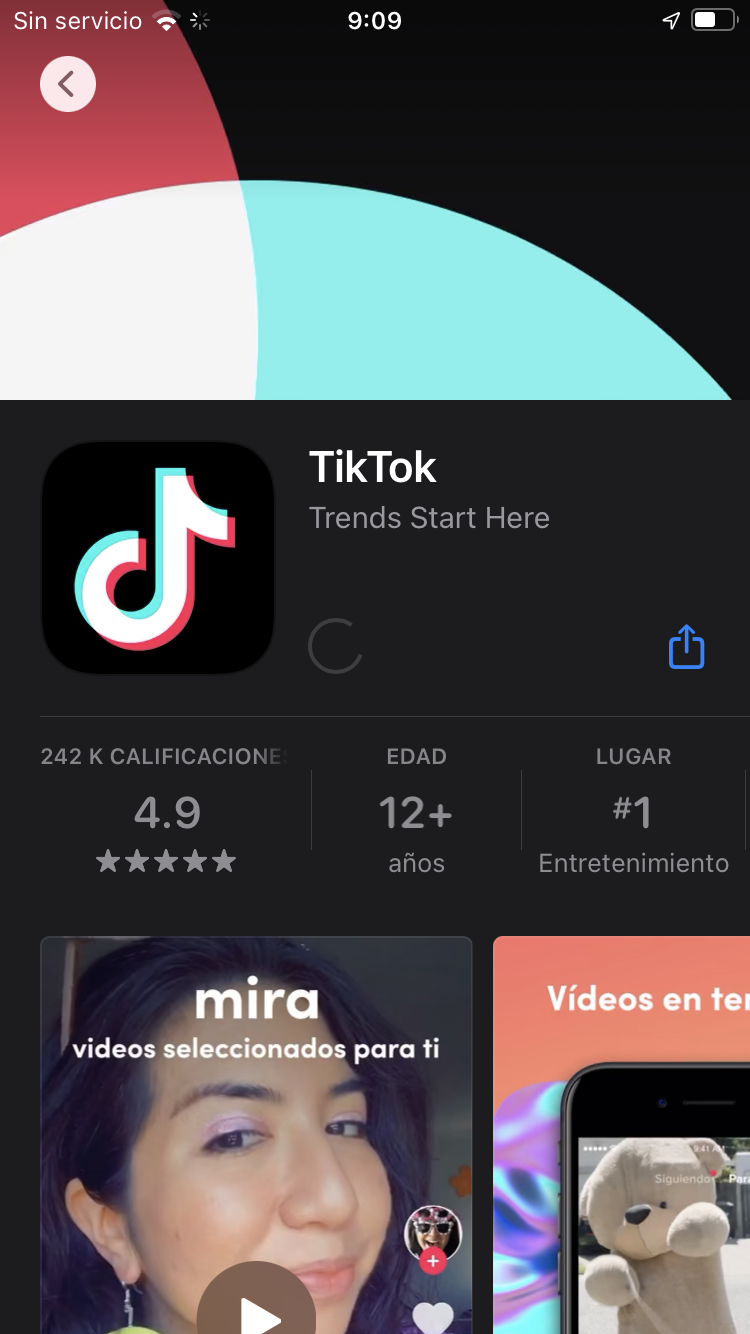
Task: Open the 4.9 ratings section
Action: point(166,811)
